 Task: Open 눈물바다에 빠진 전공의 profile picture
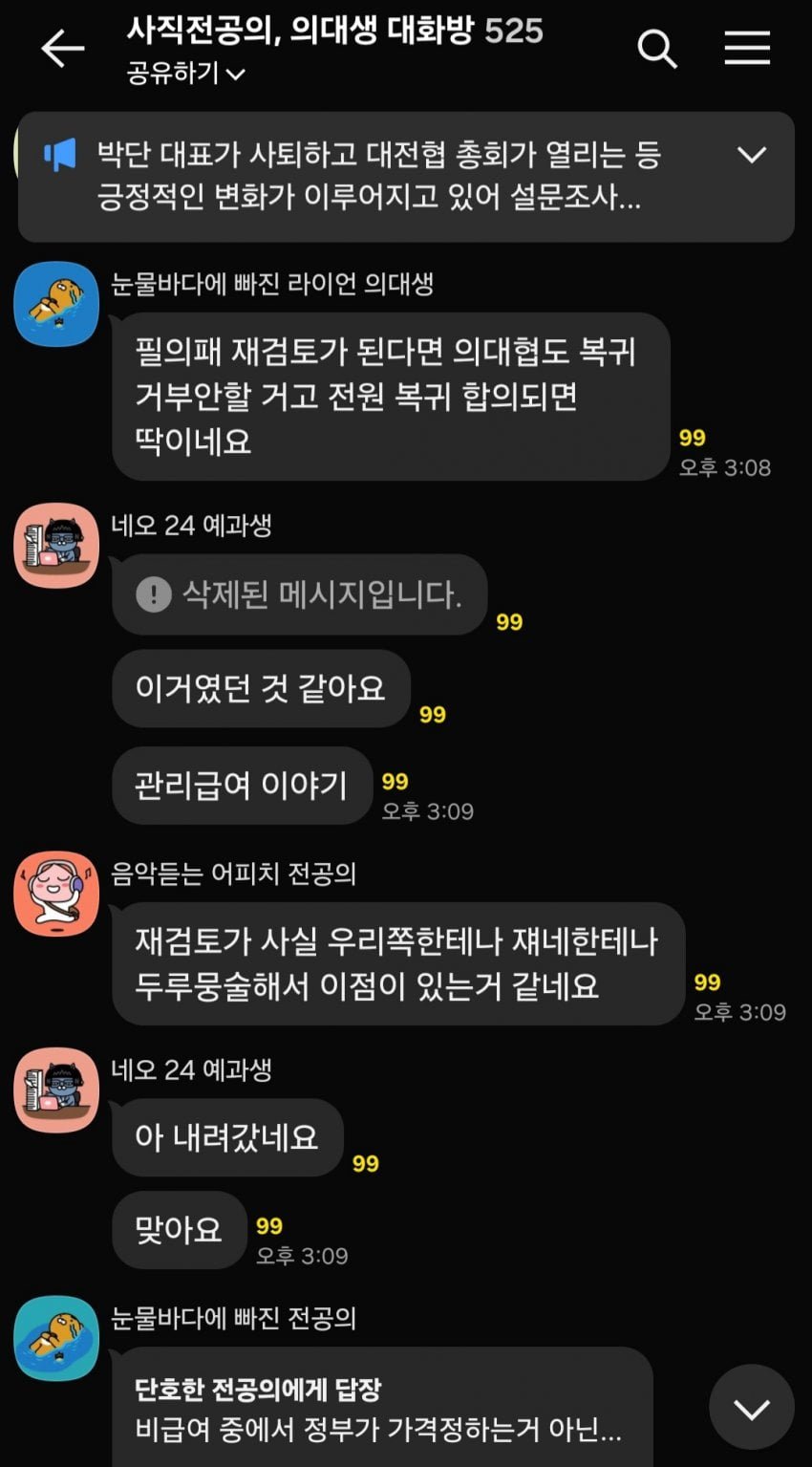click(x=56, y=1338)
